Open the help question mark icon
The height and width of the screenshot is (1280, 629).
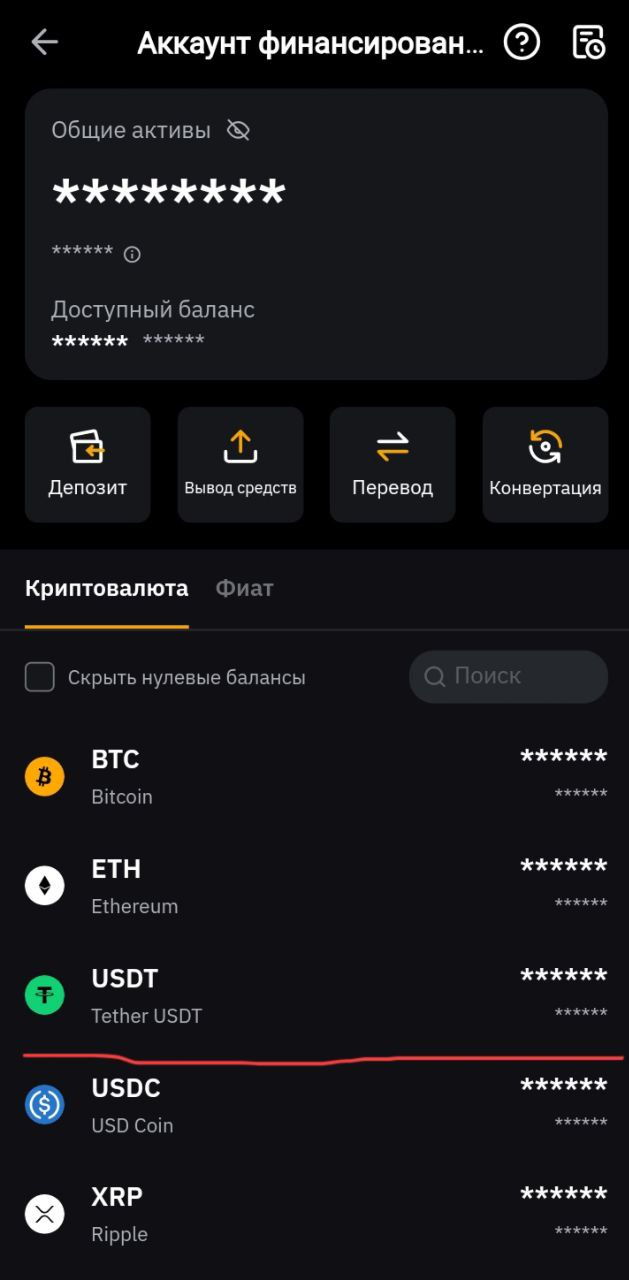pos(522,42)
